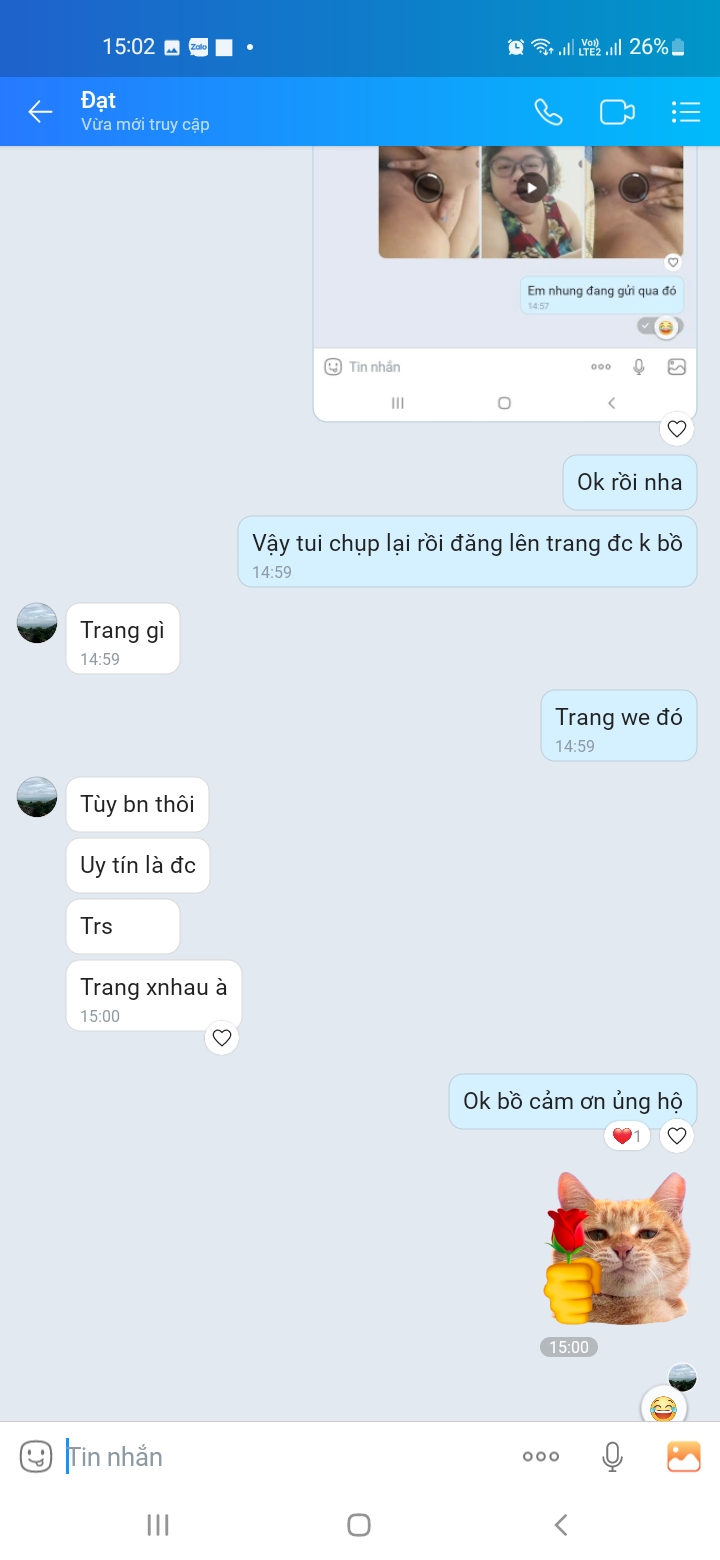Like the "Trang xnhau à" message
This screenshot has height=1560, width=720.
(222, 1038)
